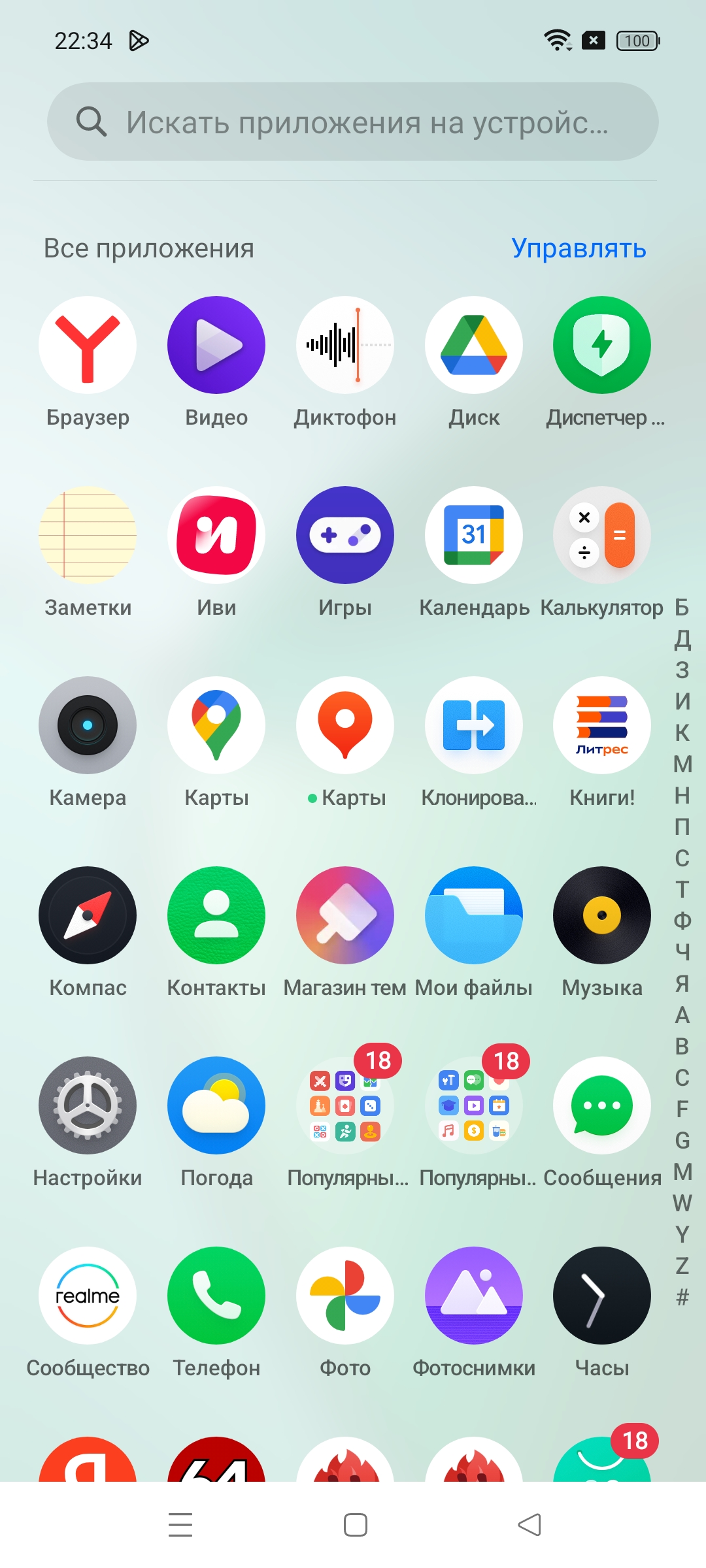This screenshot has height=1568, width=706.
Task: Jump to letter Т in the index
Action: coord(682,889)
